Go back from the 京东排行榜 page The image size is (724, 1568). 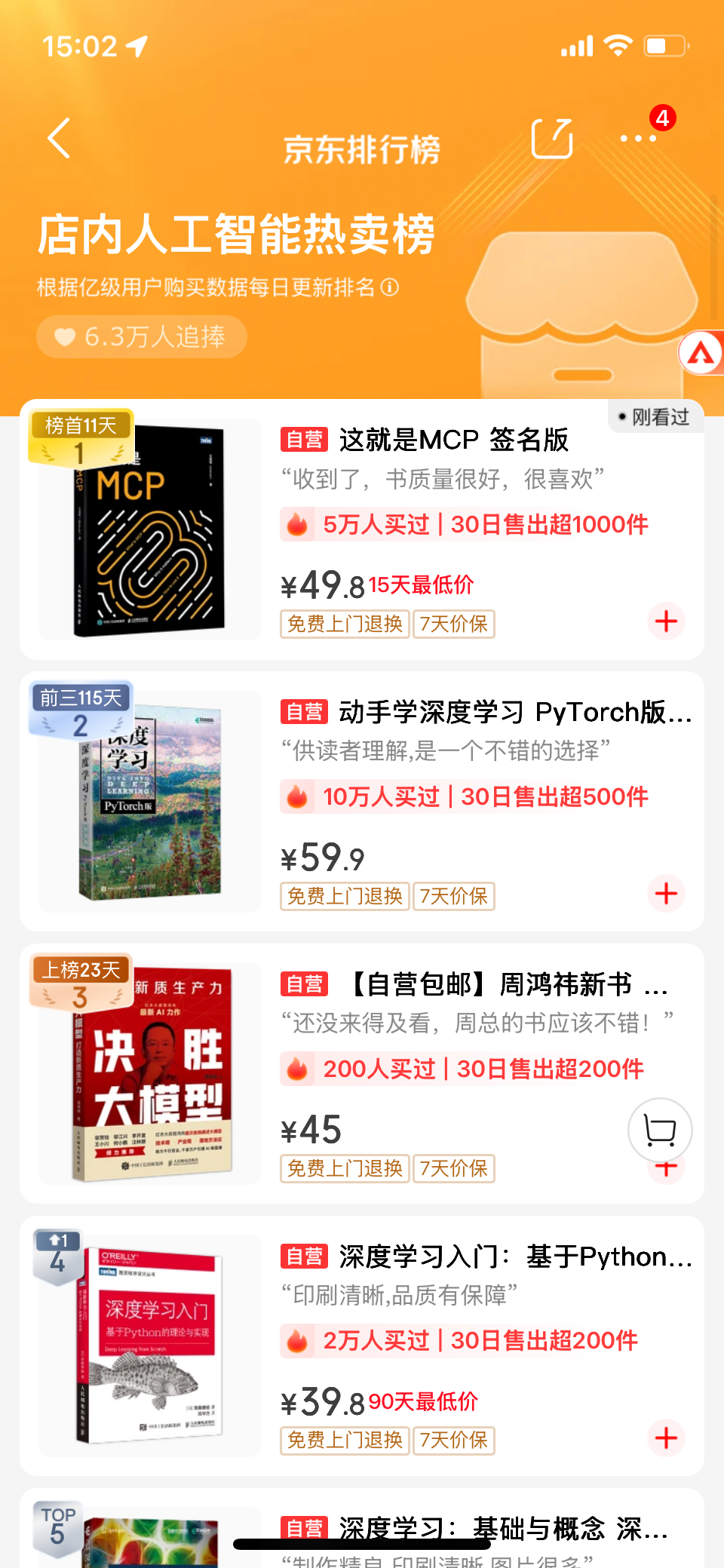pyautogui.click(x=59, y=139)
